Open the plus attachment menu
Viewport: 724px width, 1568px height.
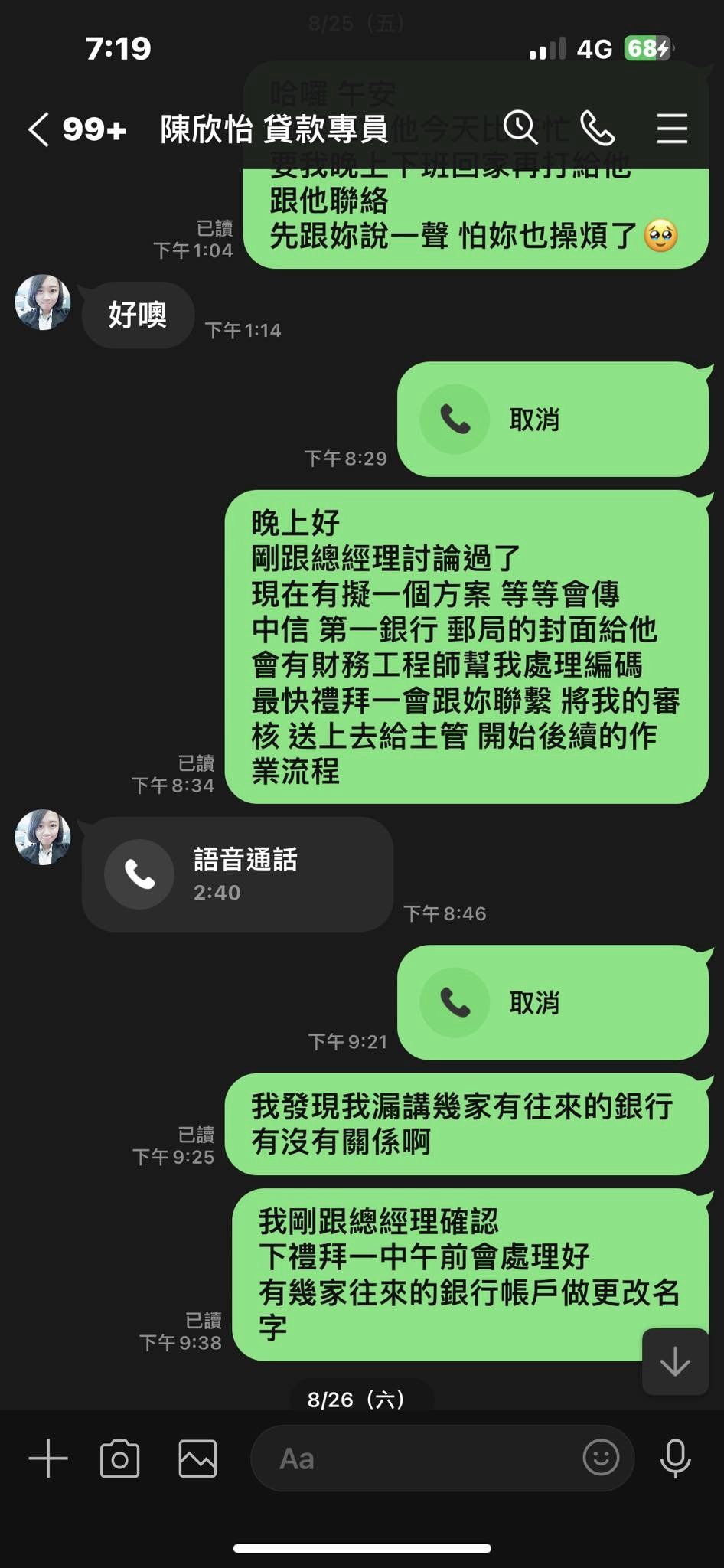pyautogui.click(x=48, y=1459)
